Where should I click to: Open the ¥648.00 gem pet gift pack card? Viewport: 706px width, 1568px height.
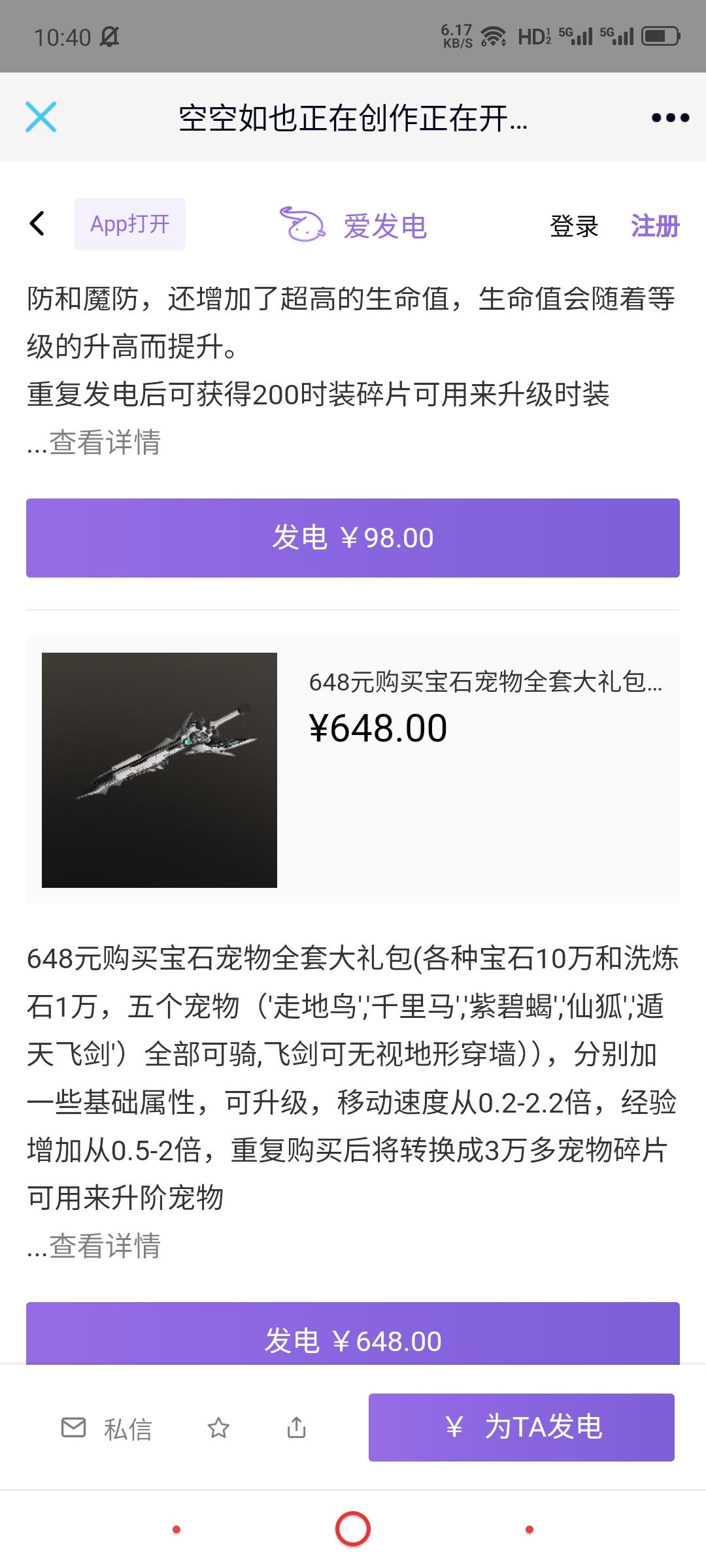(353, 770)
